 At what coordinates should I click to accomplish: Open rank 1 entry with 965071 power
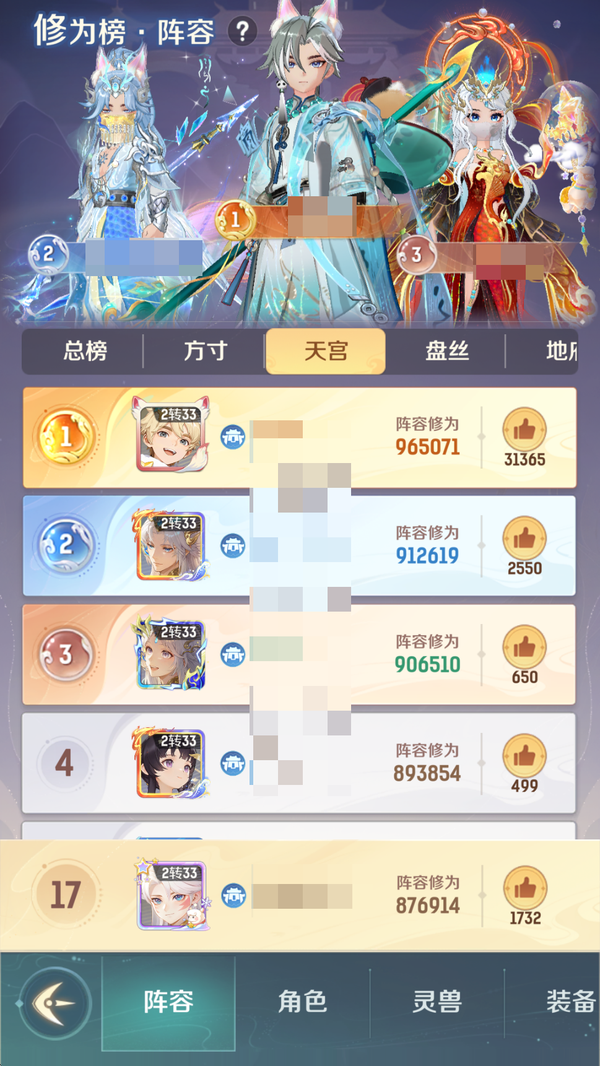tap(300, 437)
